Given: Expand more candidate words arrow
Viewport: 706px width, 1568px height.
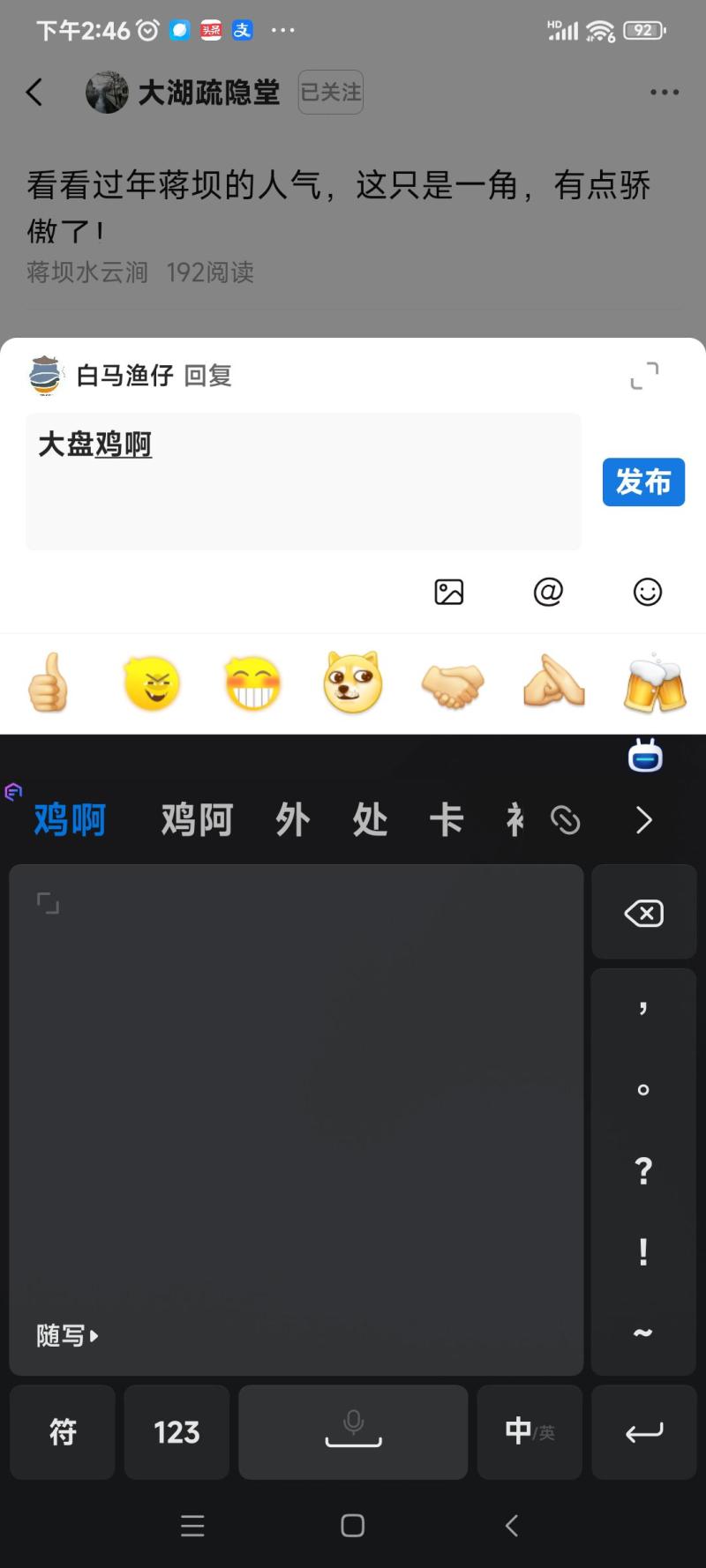Looking at the screenshot, I should pyautogui.click(x=643, y=820).
